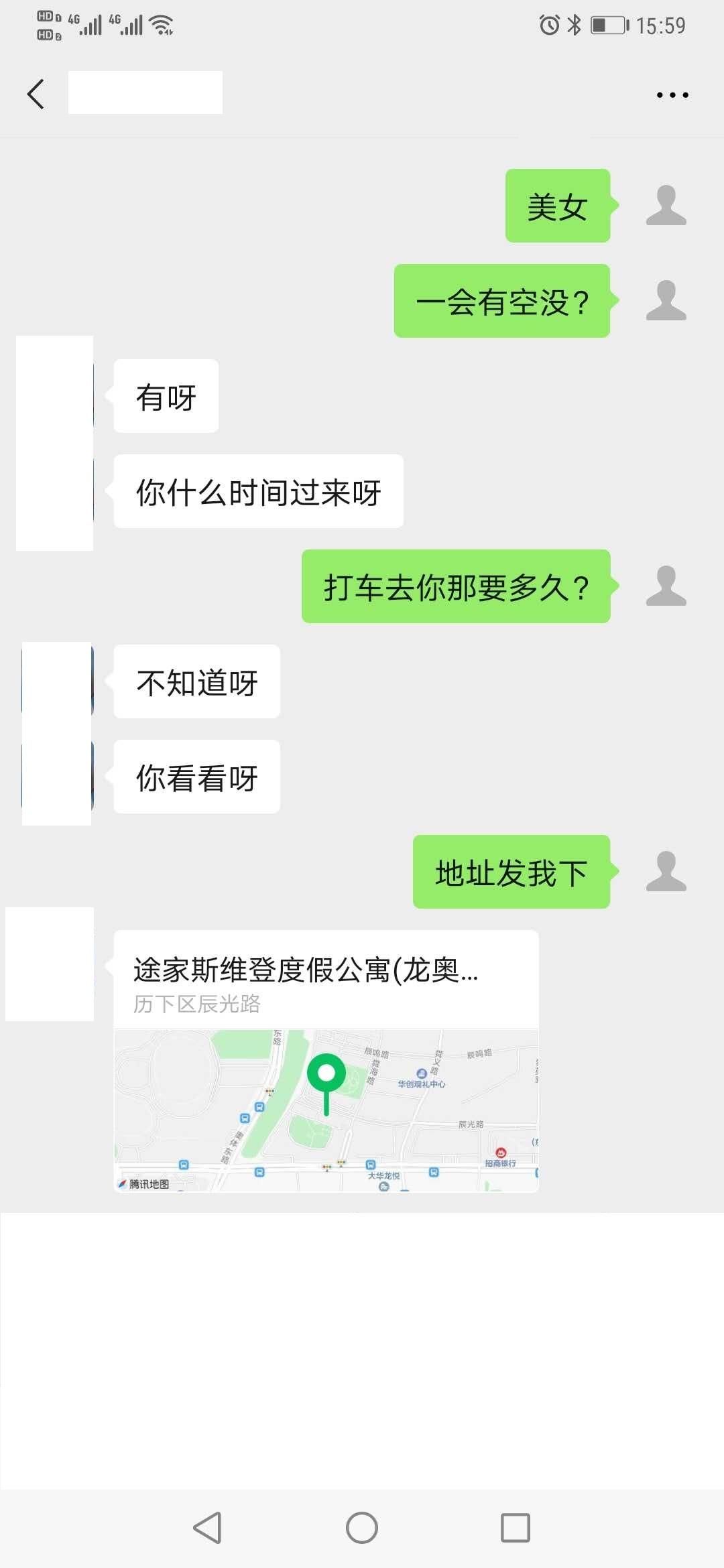Open the alarm clock icon in status bar
Image resolution: width=724 pixels, height=1568 pixels.
548,24
